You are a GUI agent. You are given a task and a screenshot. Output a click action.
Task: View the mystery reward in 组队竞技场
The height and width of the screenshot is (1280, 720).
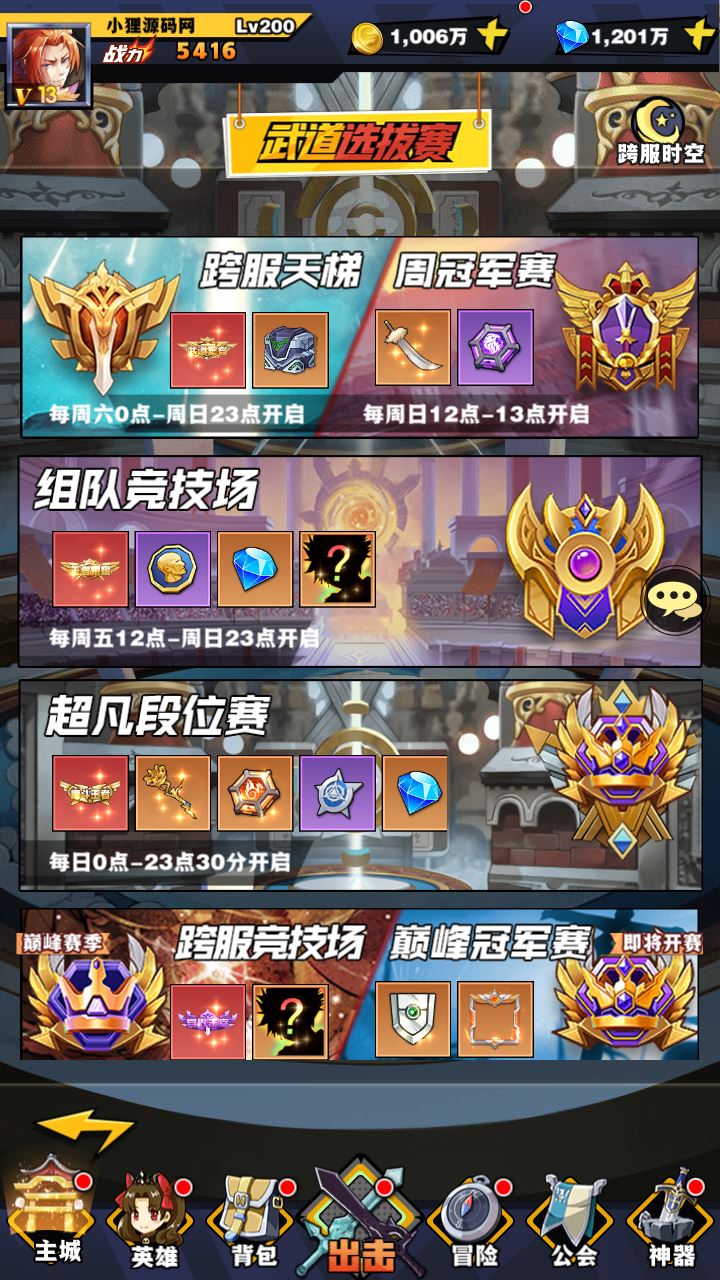[x=338, y=569]
